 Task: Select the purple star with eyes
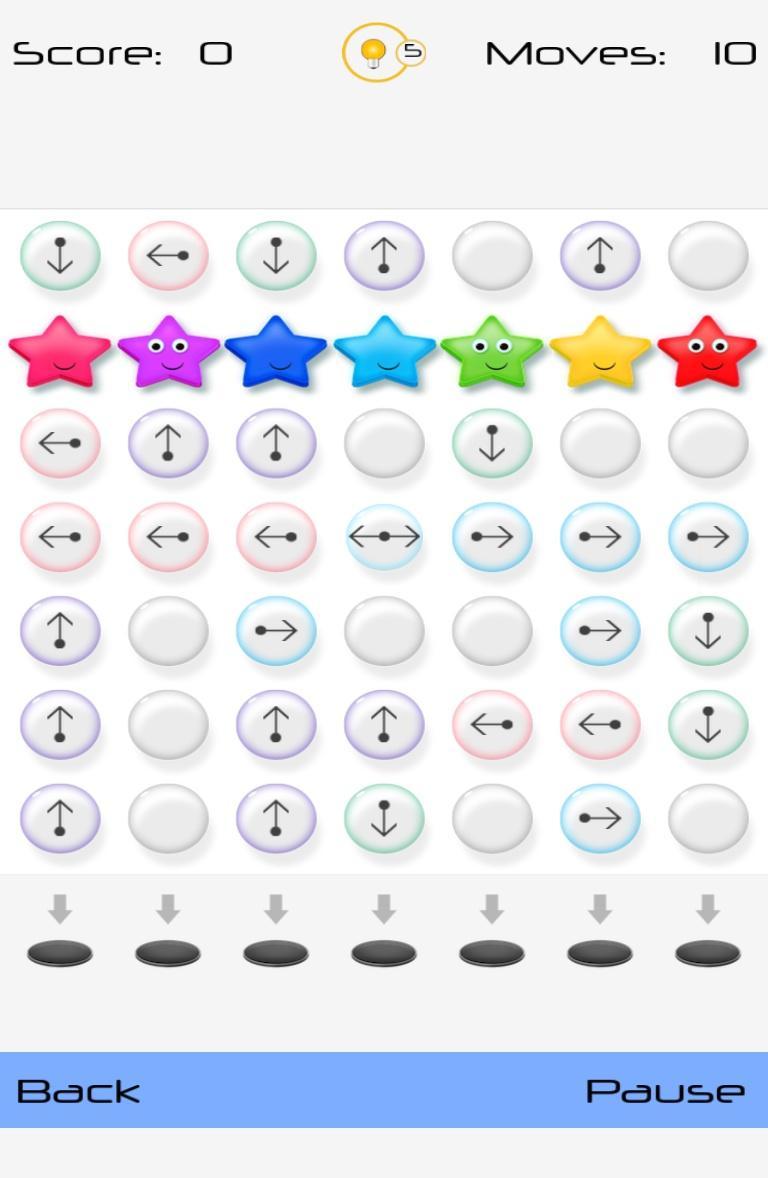pos(168,353)
